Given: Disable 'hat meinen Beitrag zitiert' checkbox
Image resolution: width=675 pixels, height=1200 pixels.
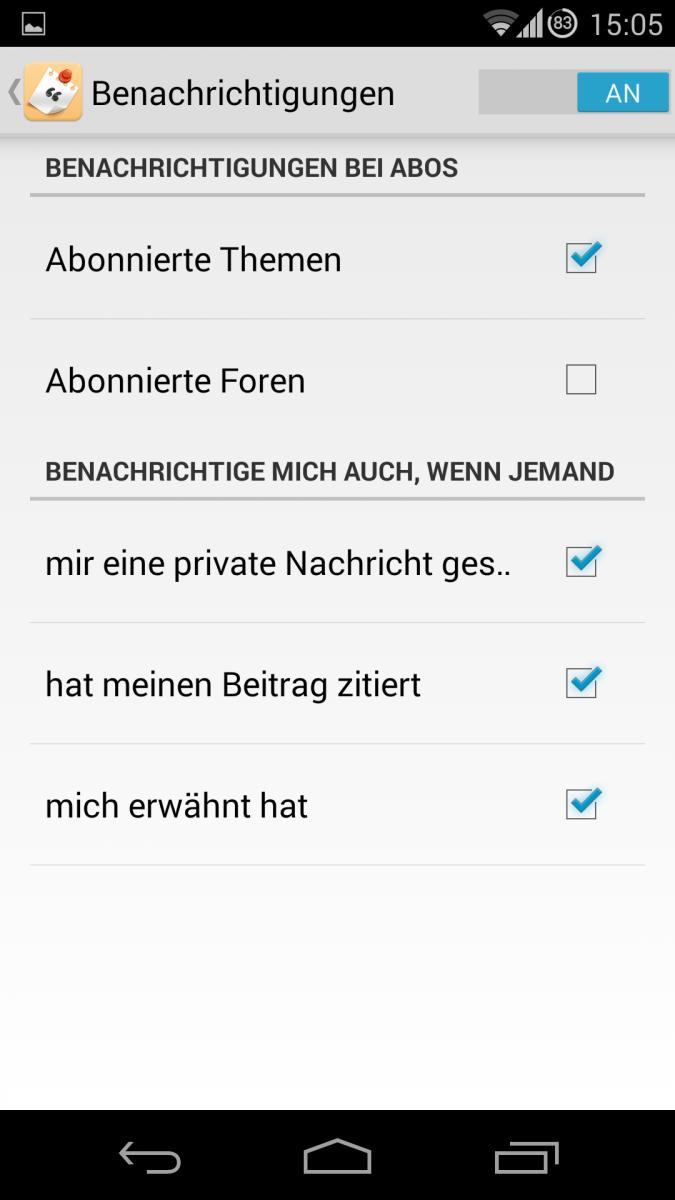Looking at the screenshot, I should click(582, 683).
